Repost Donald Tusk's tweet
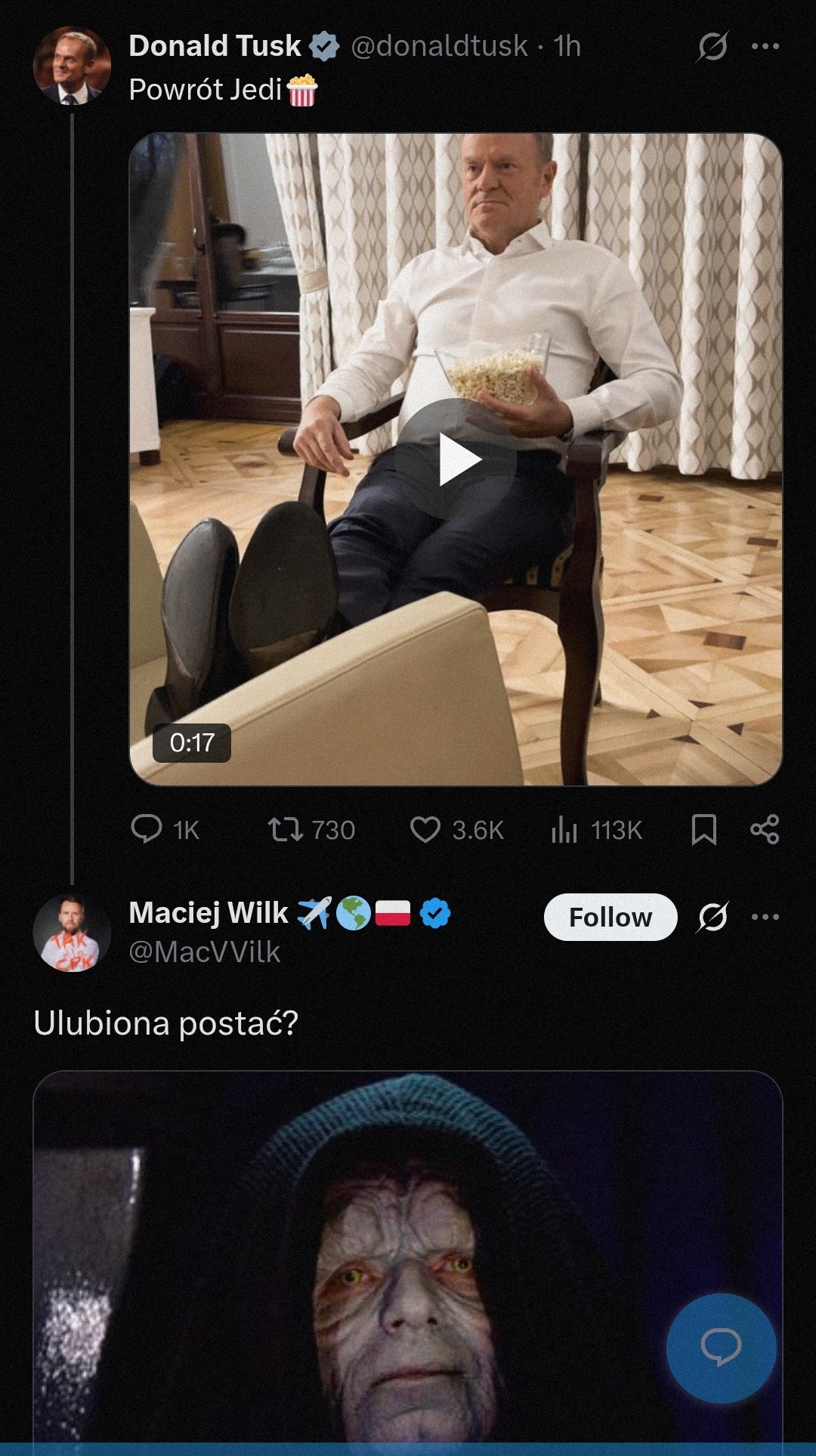The image size is (816, 1456). pyautogui.click(x=286, y=829)
